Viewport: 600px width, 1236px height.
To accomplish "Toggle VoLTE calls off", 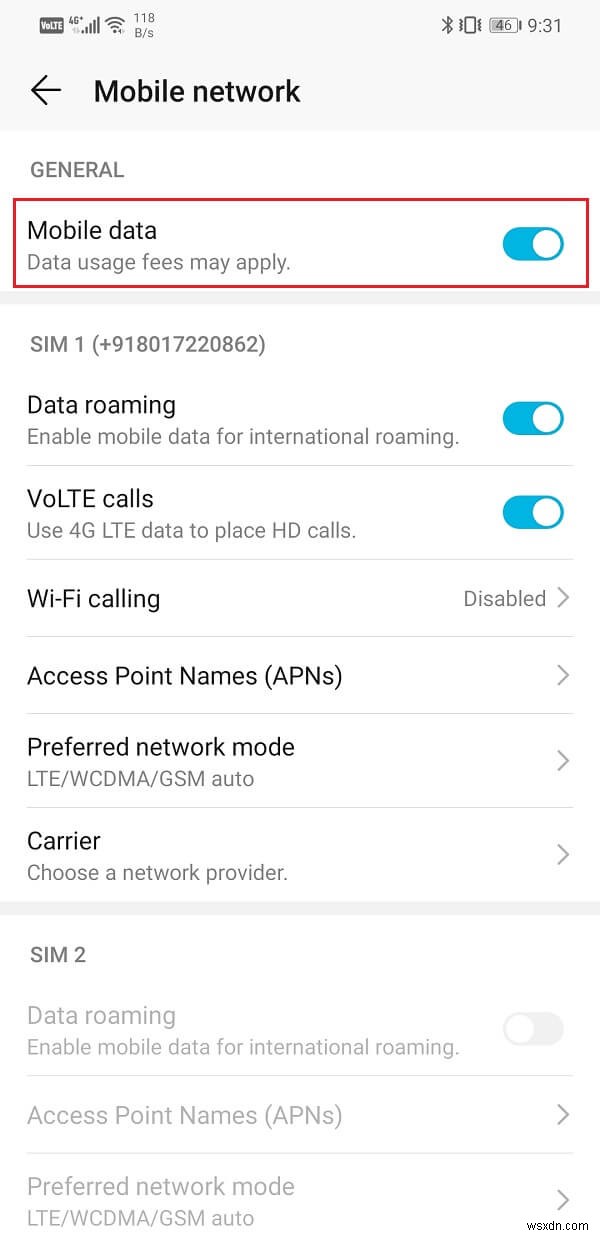I will (x=532, y=512).
